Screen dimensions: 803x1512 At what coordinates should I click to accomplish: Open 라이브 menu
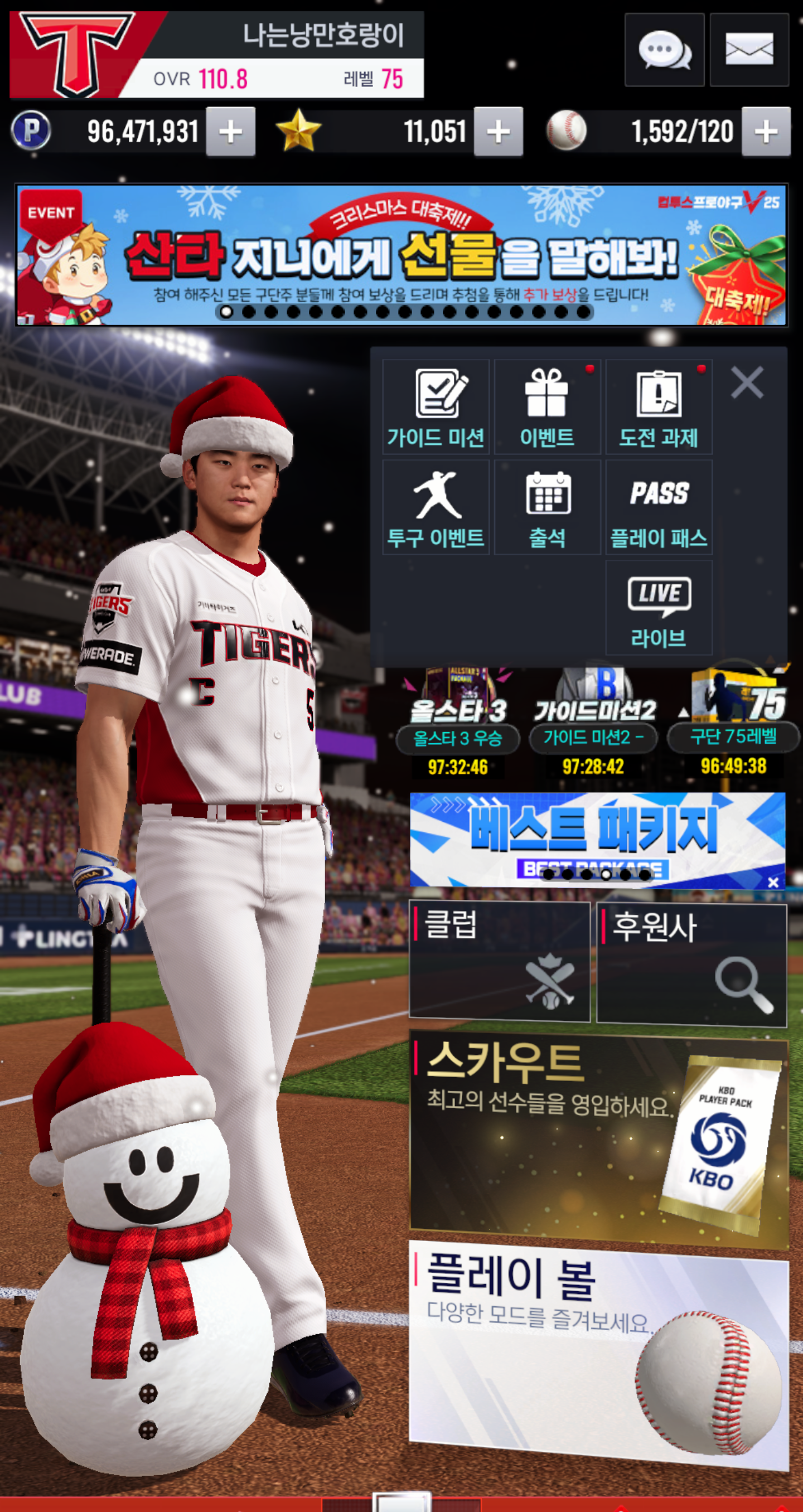(659, 608)
